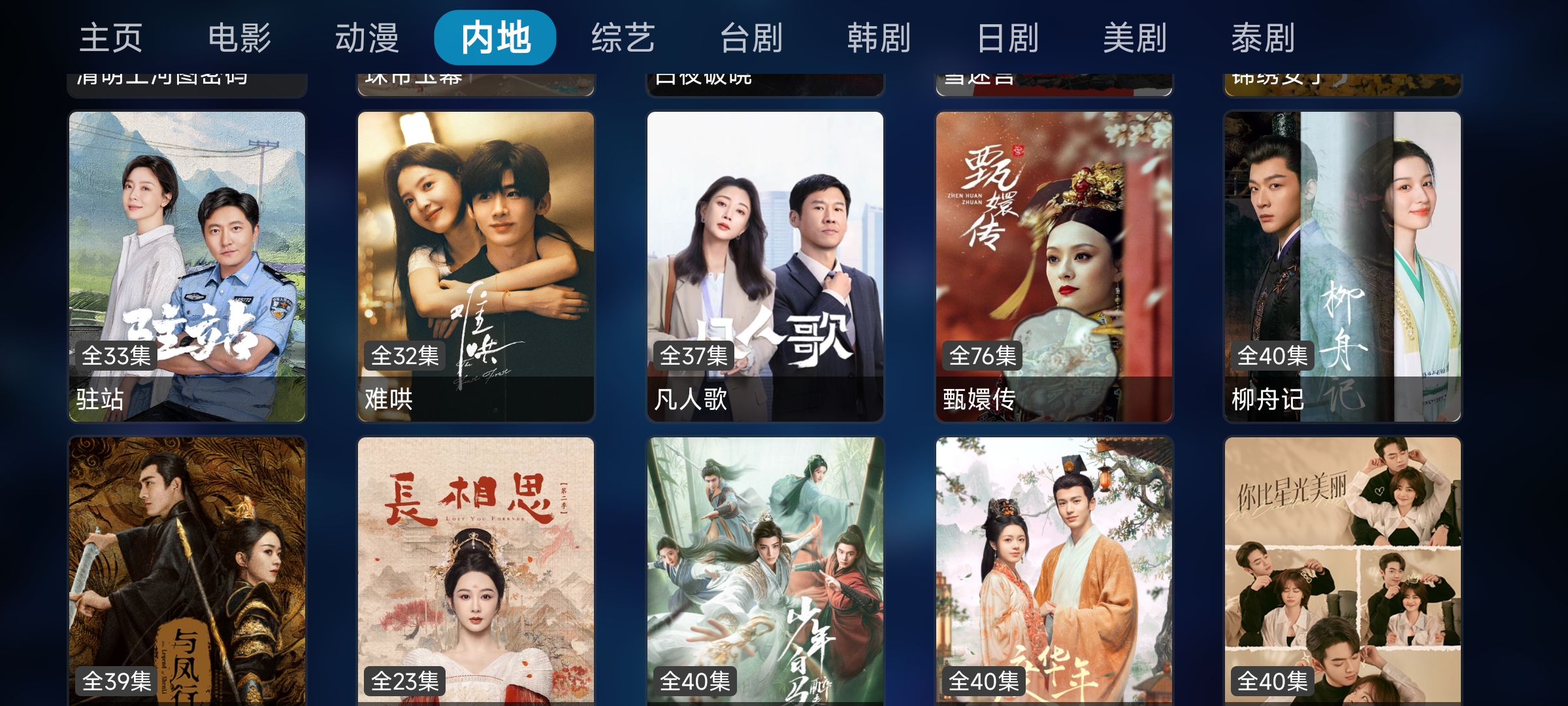Screen dimensions: 1568x706
Task: Select the 综艺 tab
Action: [x=623, y=38]
